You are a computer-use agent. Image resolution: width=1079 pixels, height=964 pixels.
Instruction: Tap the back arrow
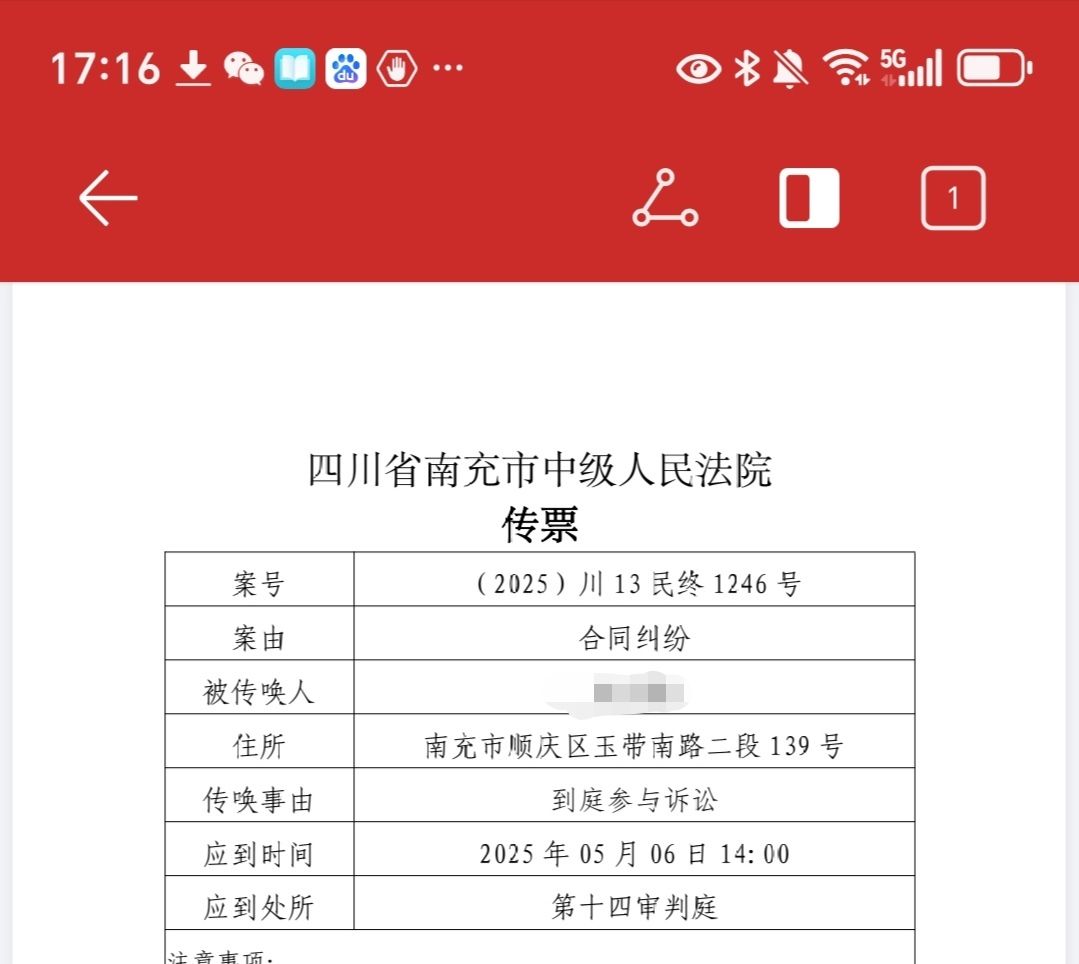coord(108,198)
